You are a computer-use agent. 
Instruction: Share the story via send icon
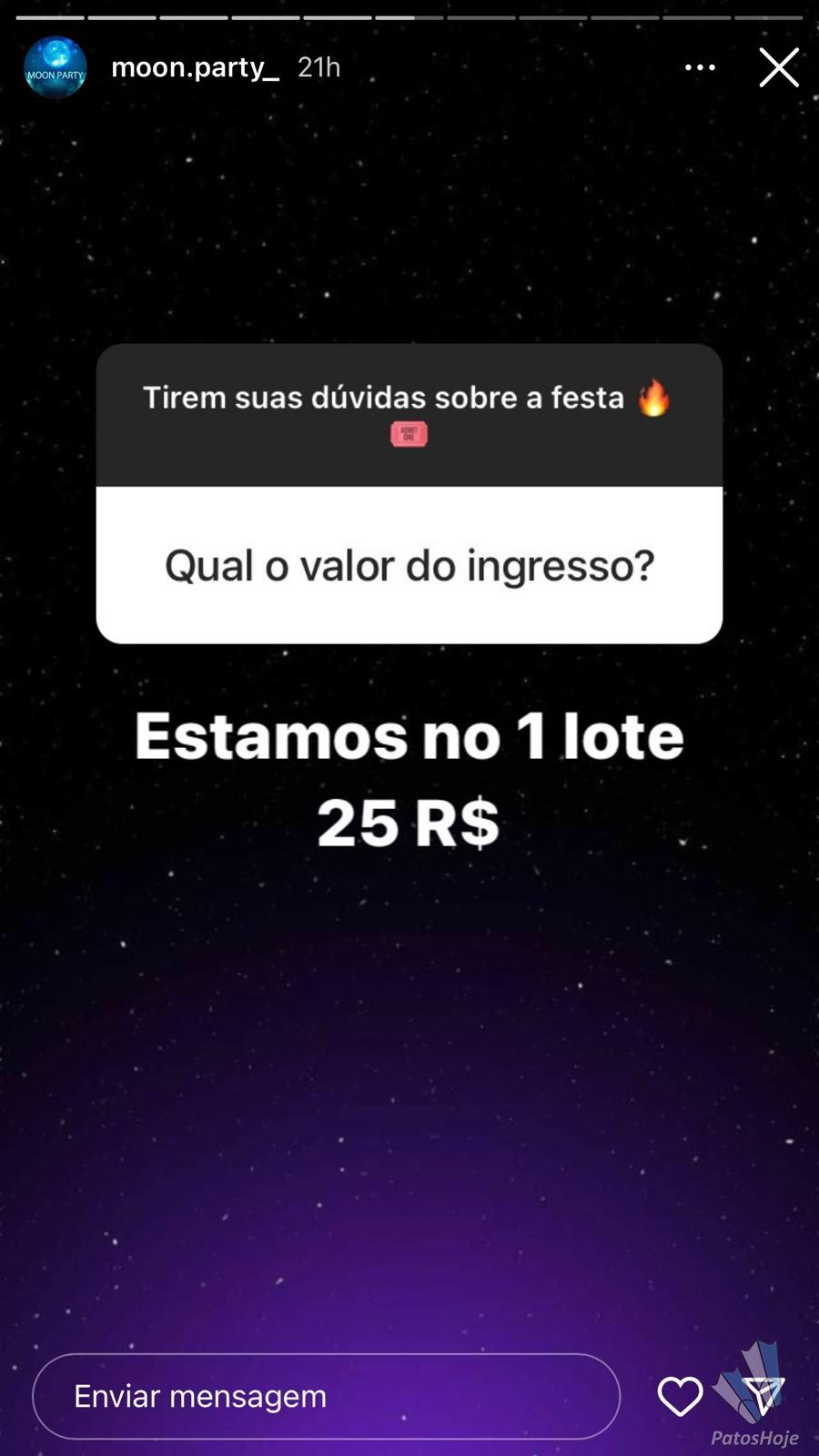pos(763,1396)
